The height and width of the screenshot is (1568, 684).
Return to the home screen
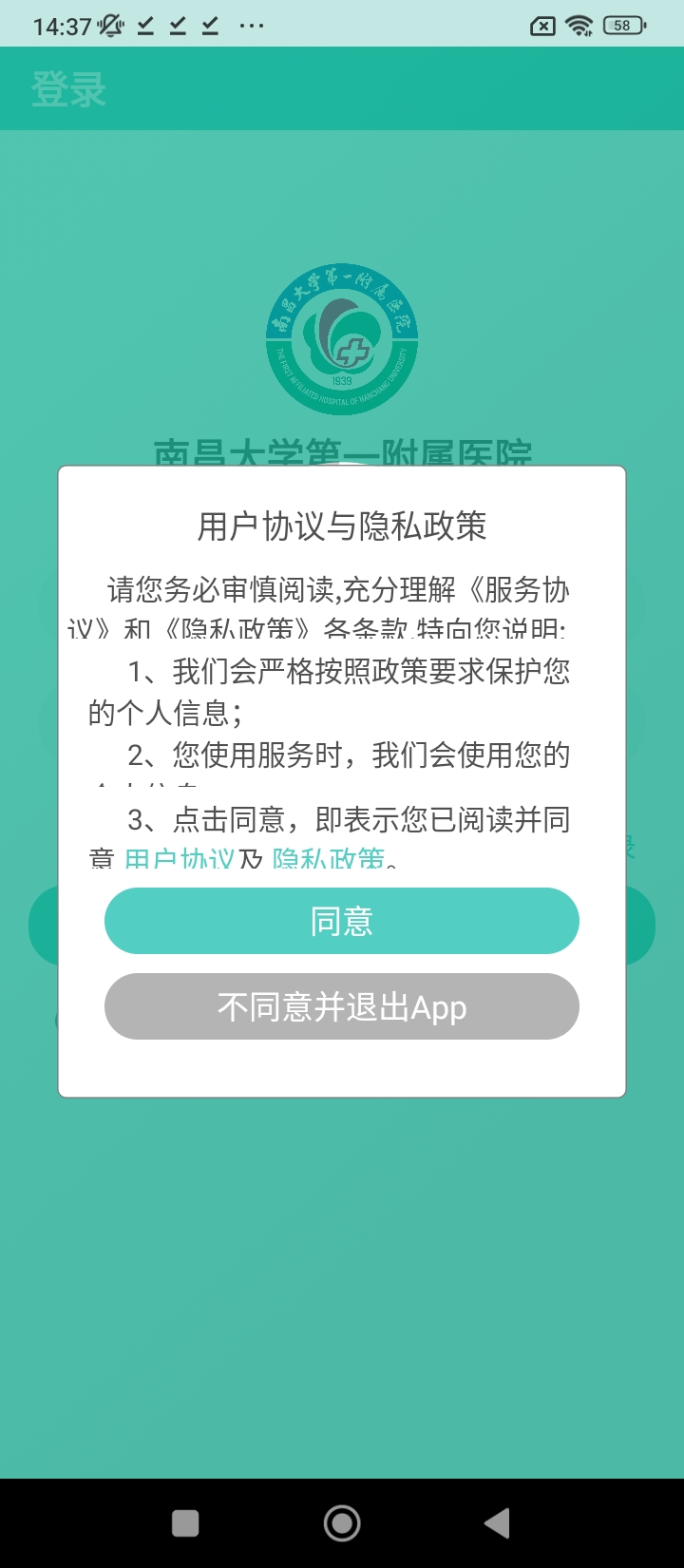click(342, 1523)
